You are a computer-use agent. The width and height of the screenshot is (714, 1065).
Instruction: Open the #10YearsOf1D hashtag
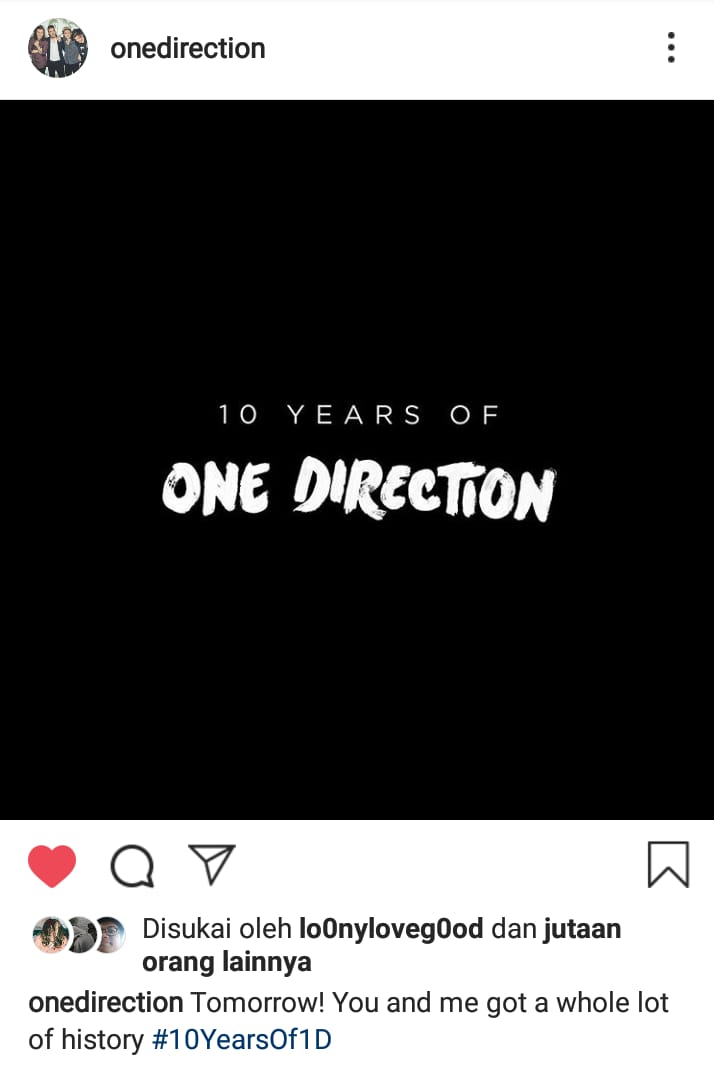click(x=241, y=1039)
